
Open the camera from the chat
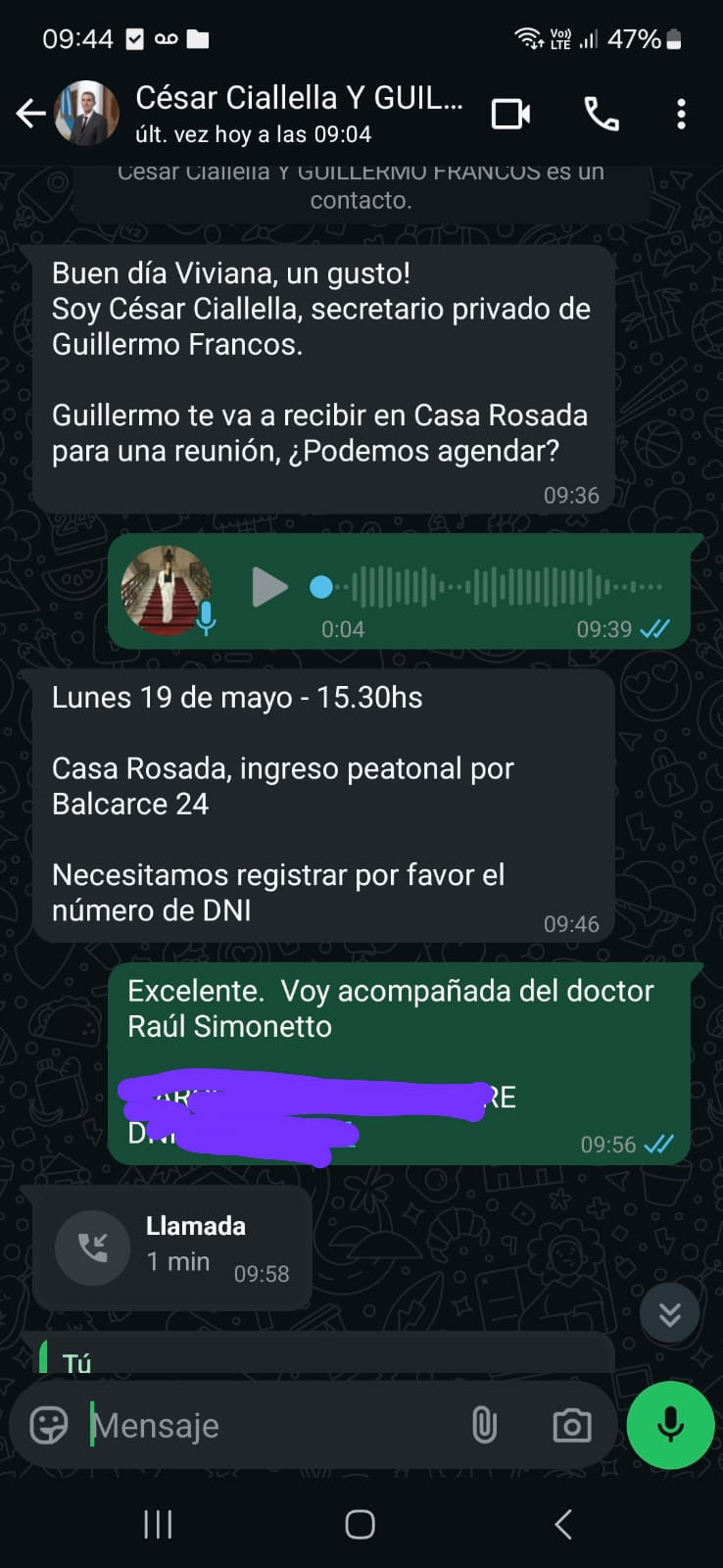click(571, 1425)
